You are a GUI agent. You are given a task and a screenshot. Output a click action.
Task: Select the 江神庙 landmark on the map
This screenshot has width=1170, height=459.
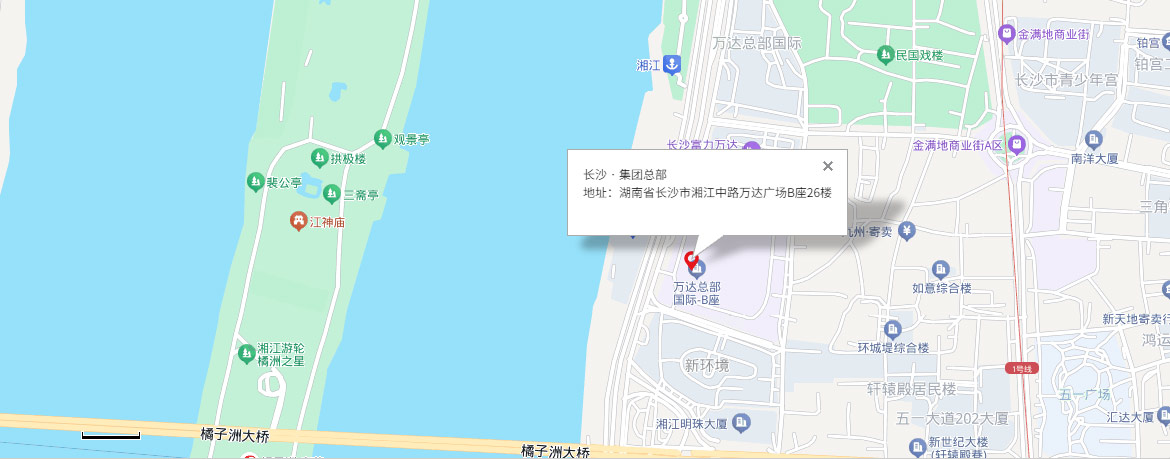[298, 220]
